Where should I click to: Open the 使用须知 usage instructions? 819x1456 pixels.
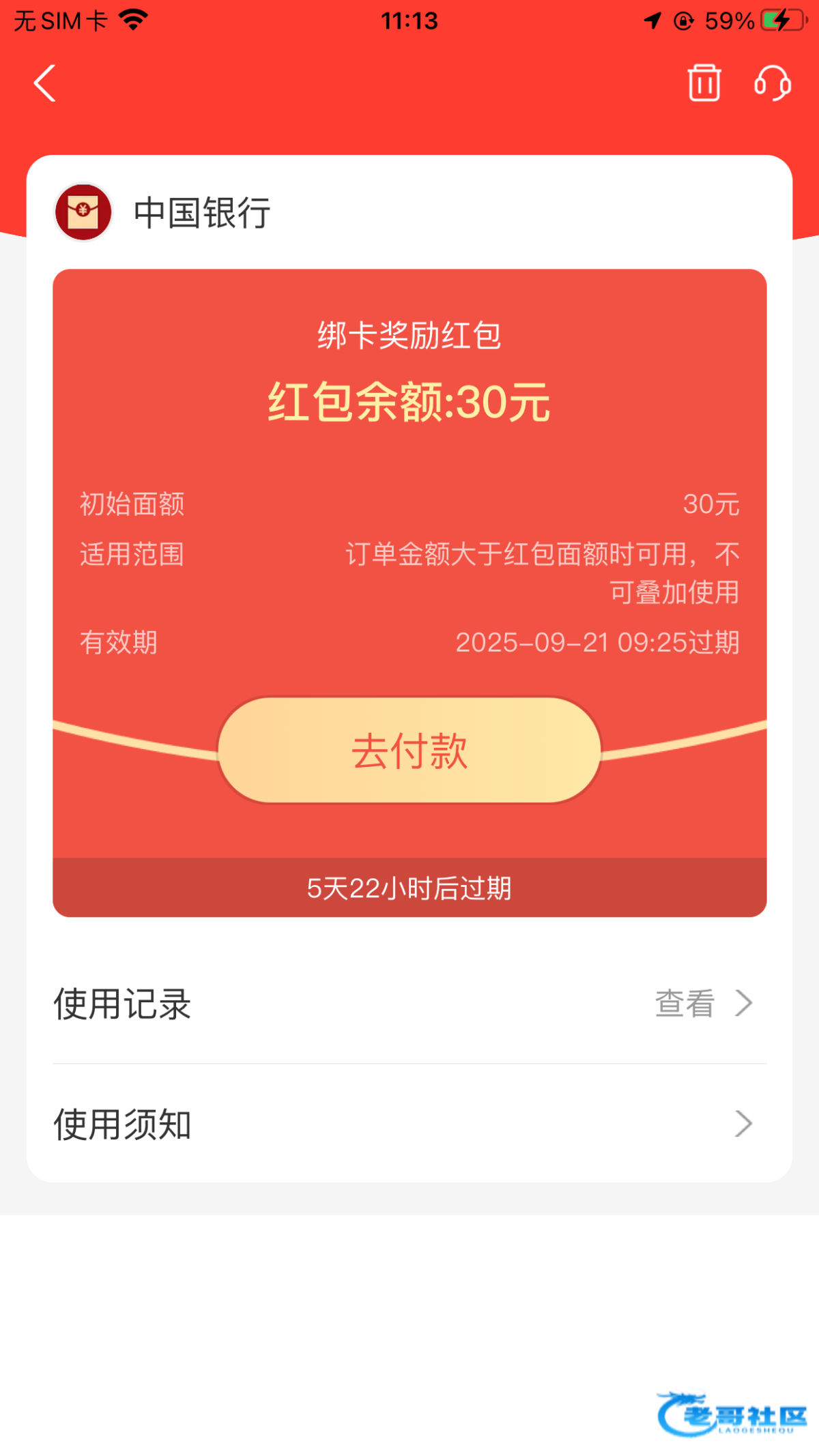click(409, 1124)
